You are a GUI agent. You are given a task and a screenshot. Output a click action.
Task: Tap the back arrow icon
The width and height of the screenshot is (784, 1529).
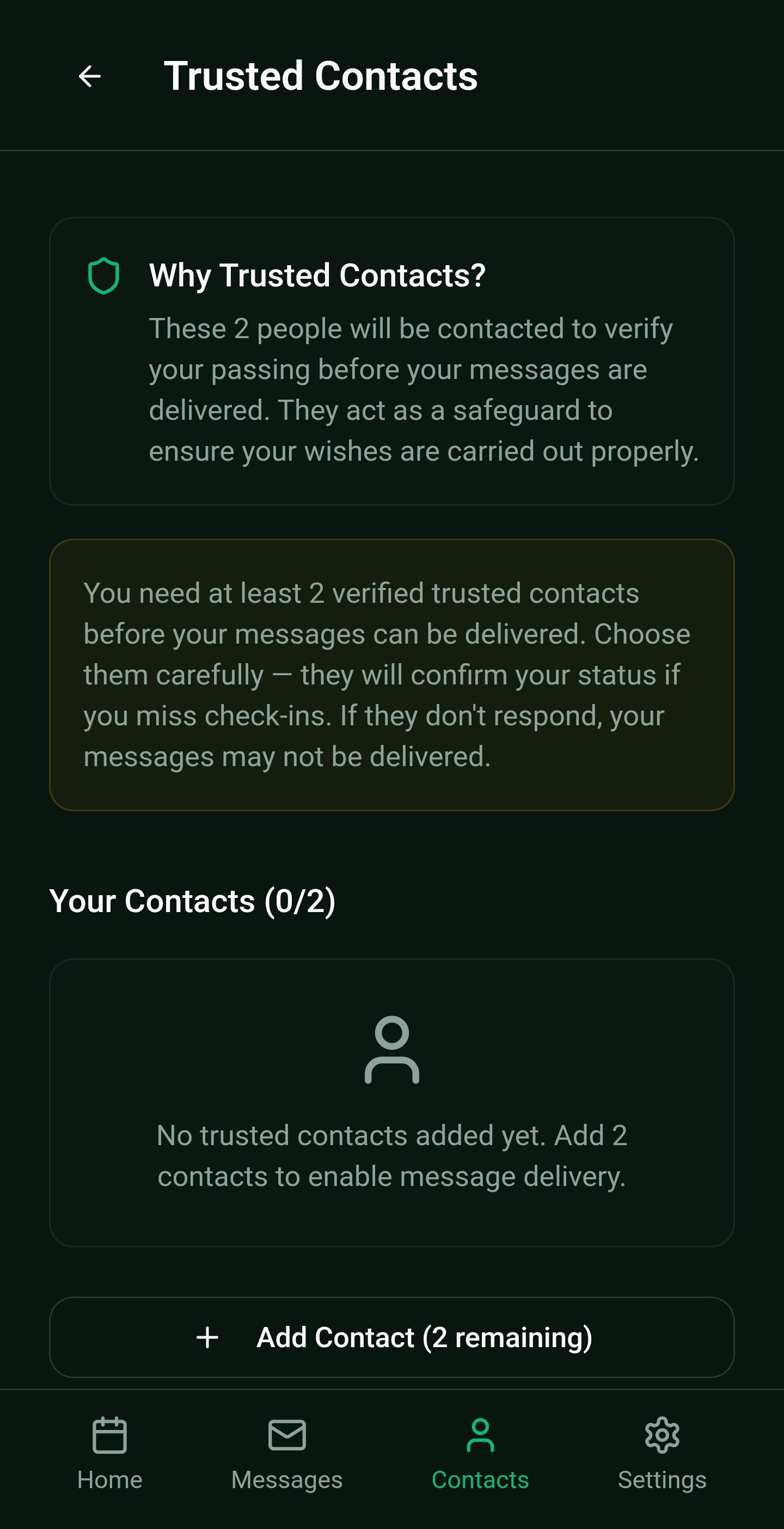[90, 75]
